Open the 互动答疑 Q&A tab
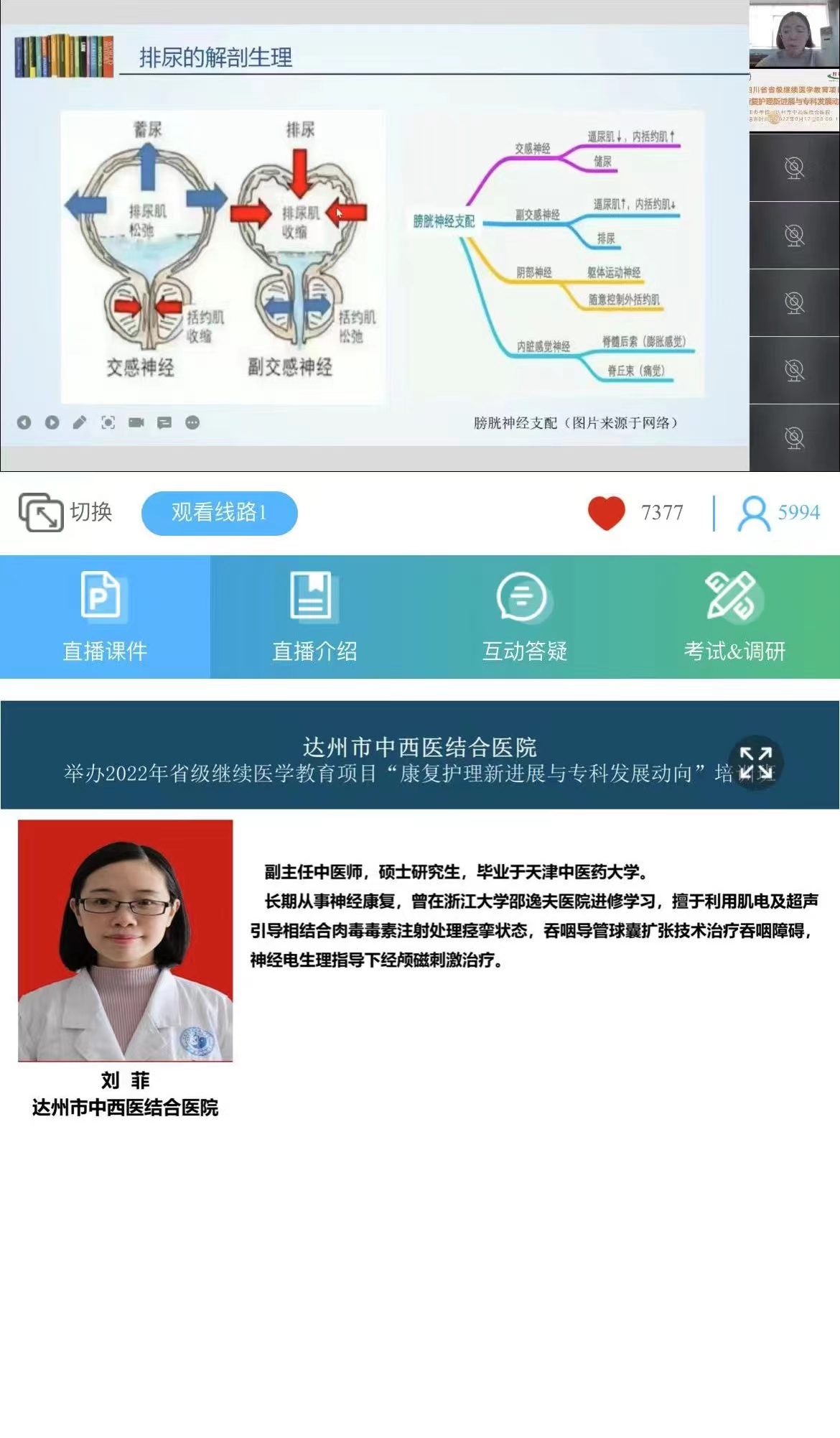Viewport: 840px width, 1438px height. (524, 616)
